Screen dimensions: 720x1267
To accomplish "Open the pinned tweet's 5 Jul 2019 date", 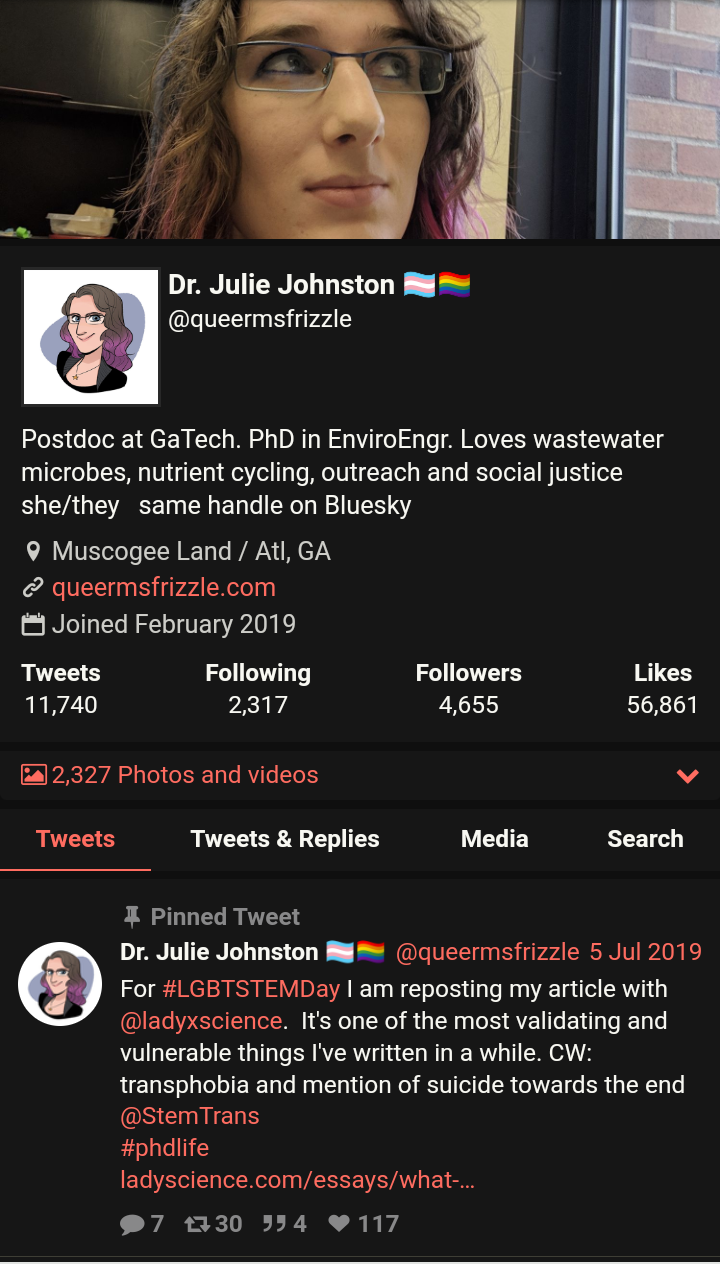I will click(645, 952).
